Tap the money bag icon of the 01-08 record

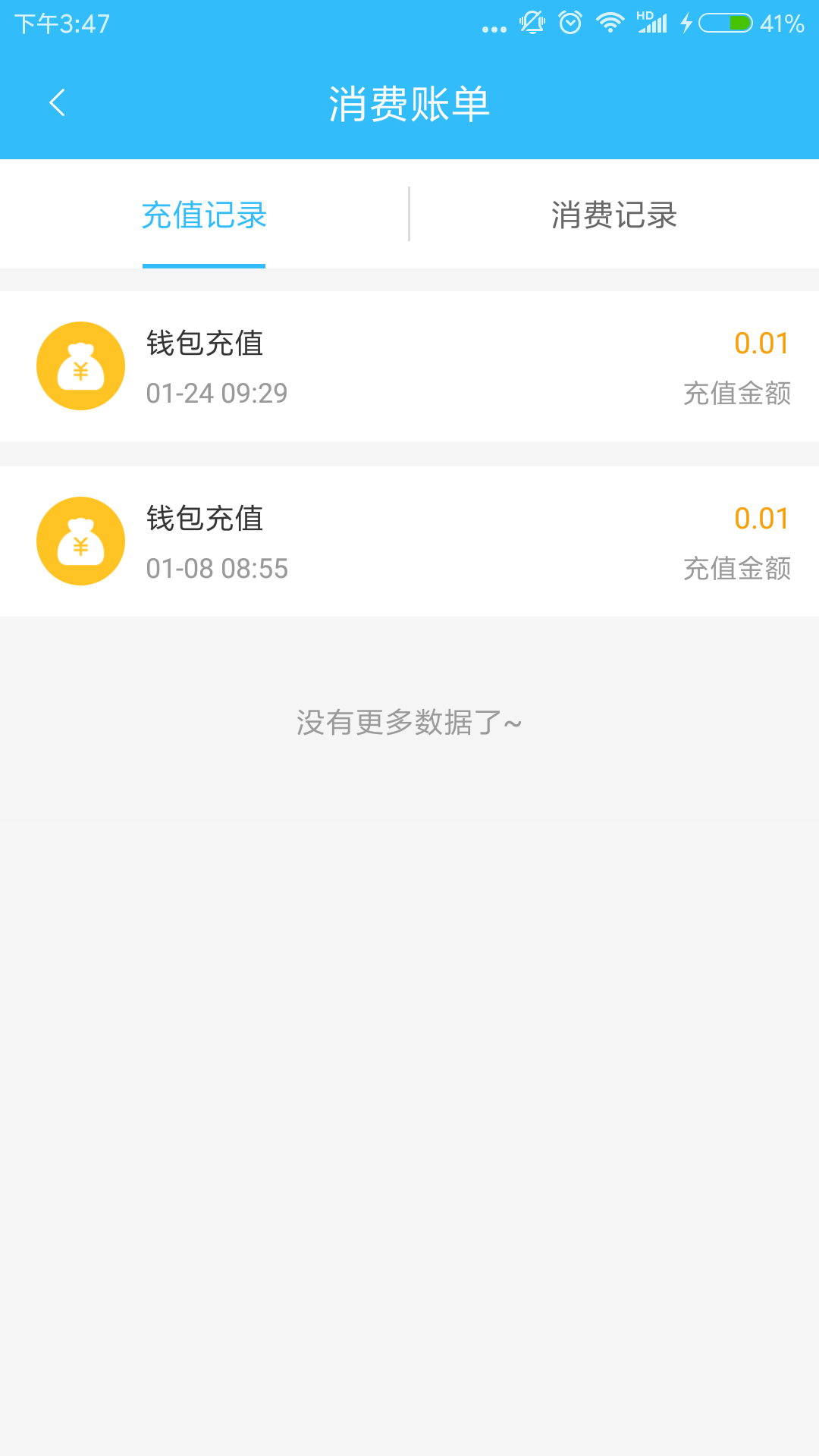(80, 541)
